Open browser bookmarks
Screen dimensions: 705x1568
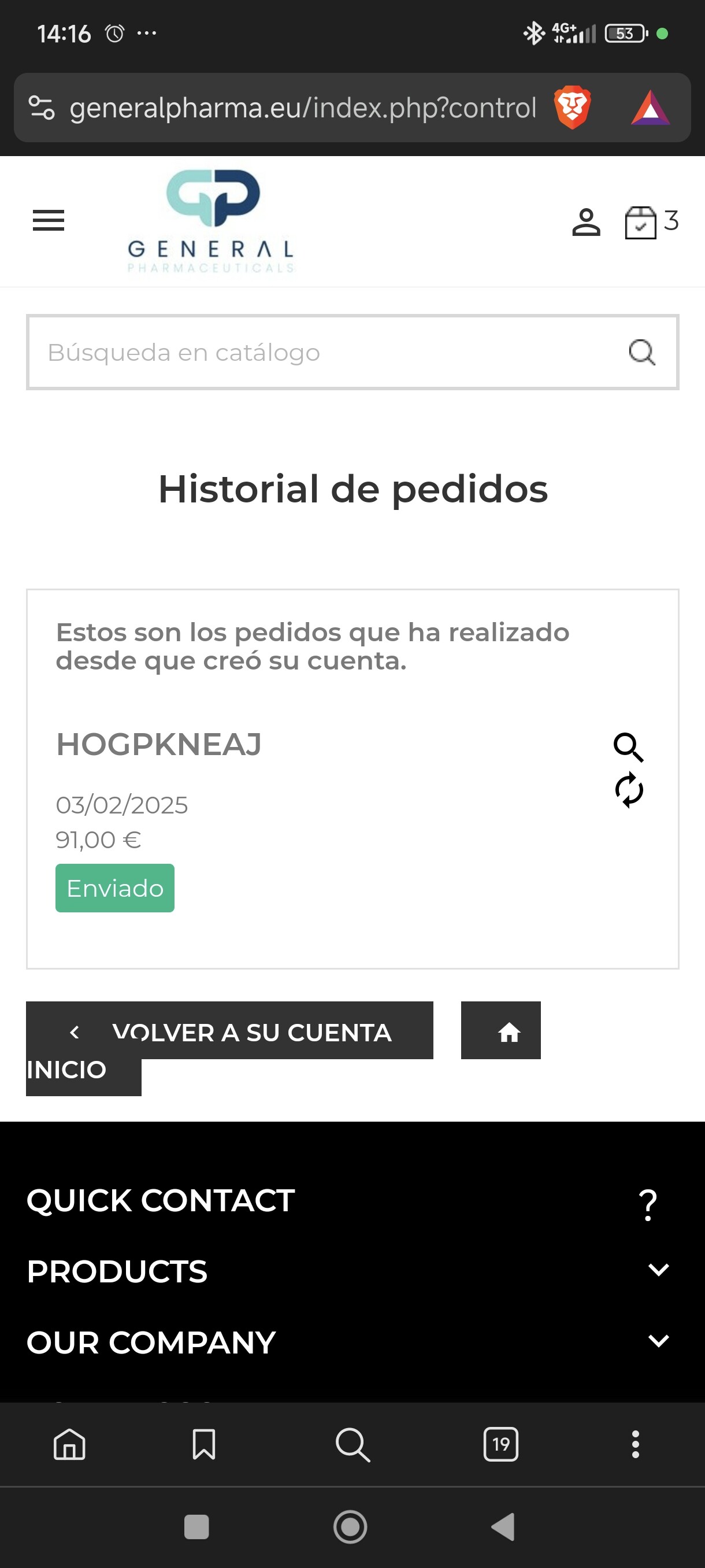tap(204, 1444)
